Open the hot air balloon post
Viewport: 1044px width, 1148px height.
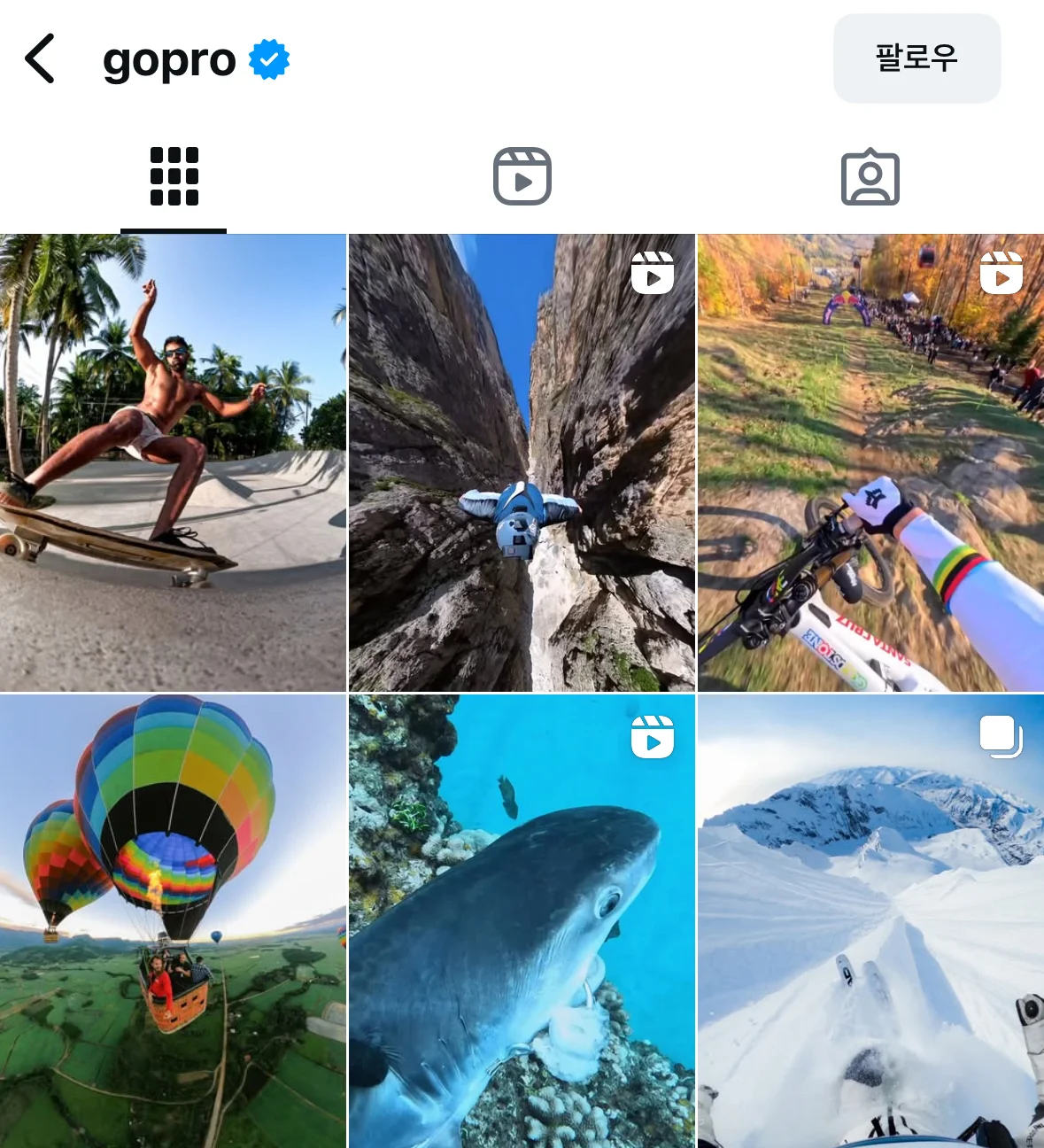173,921
